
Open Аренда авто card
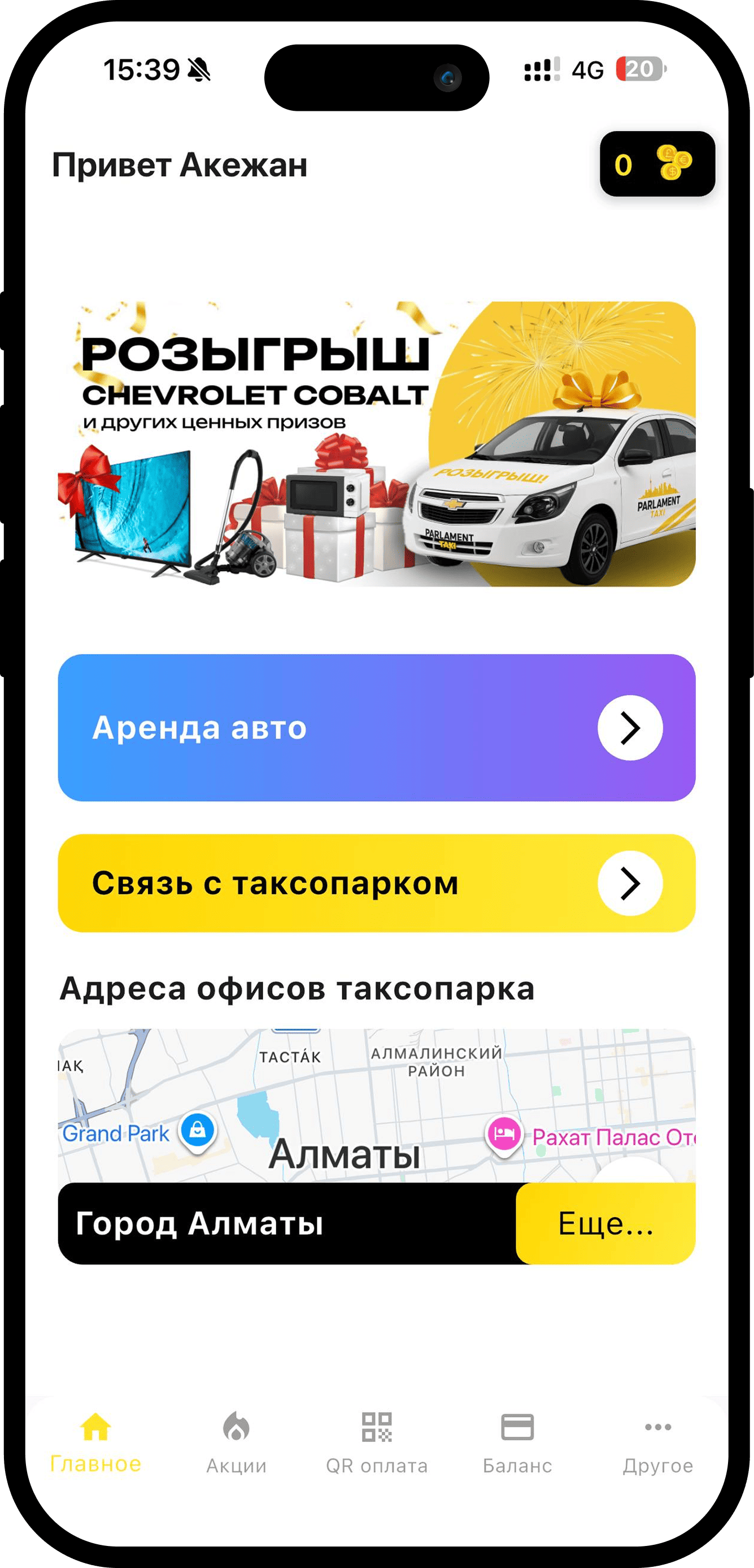pos(377,727)
